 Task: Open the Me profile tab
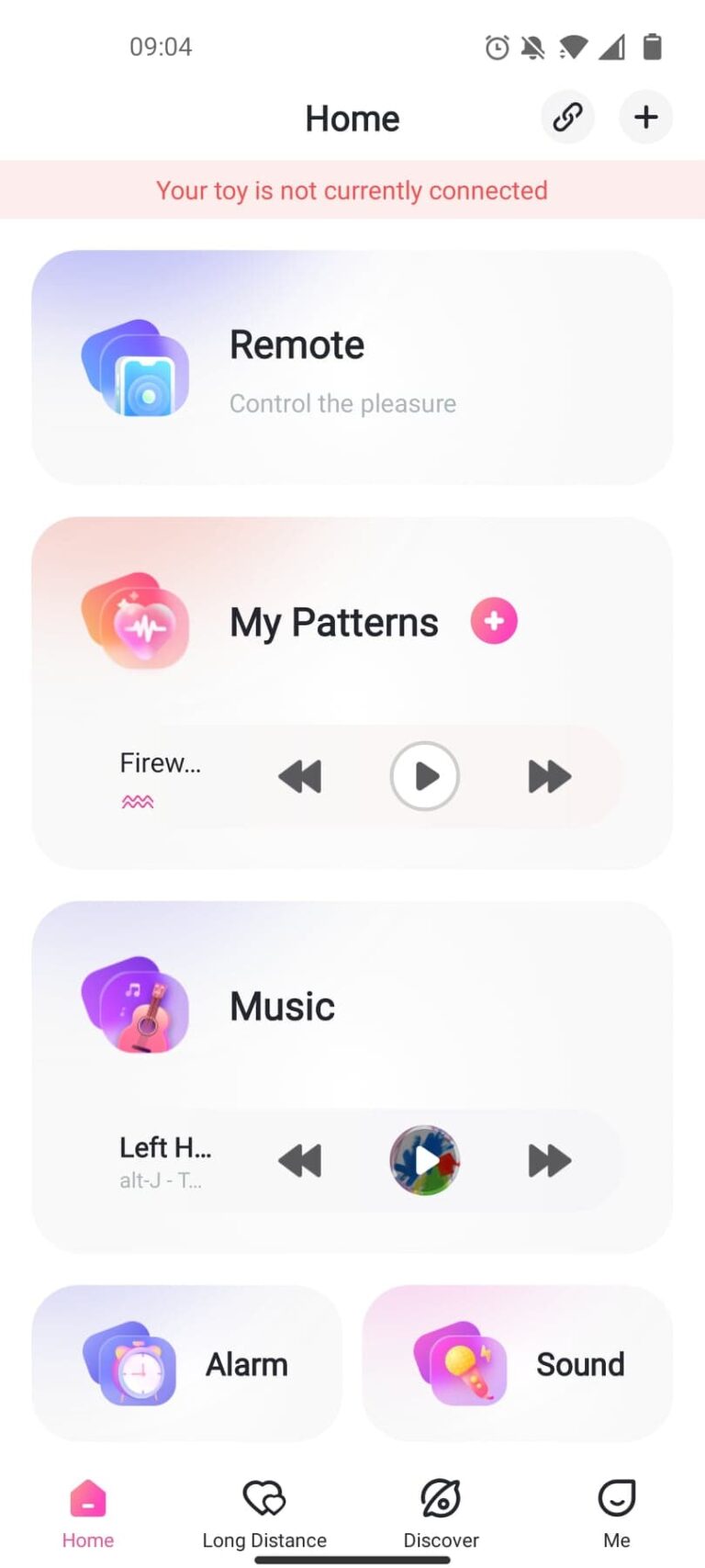coord(617,1514)
